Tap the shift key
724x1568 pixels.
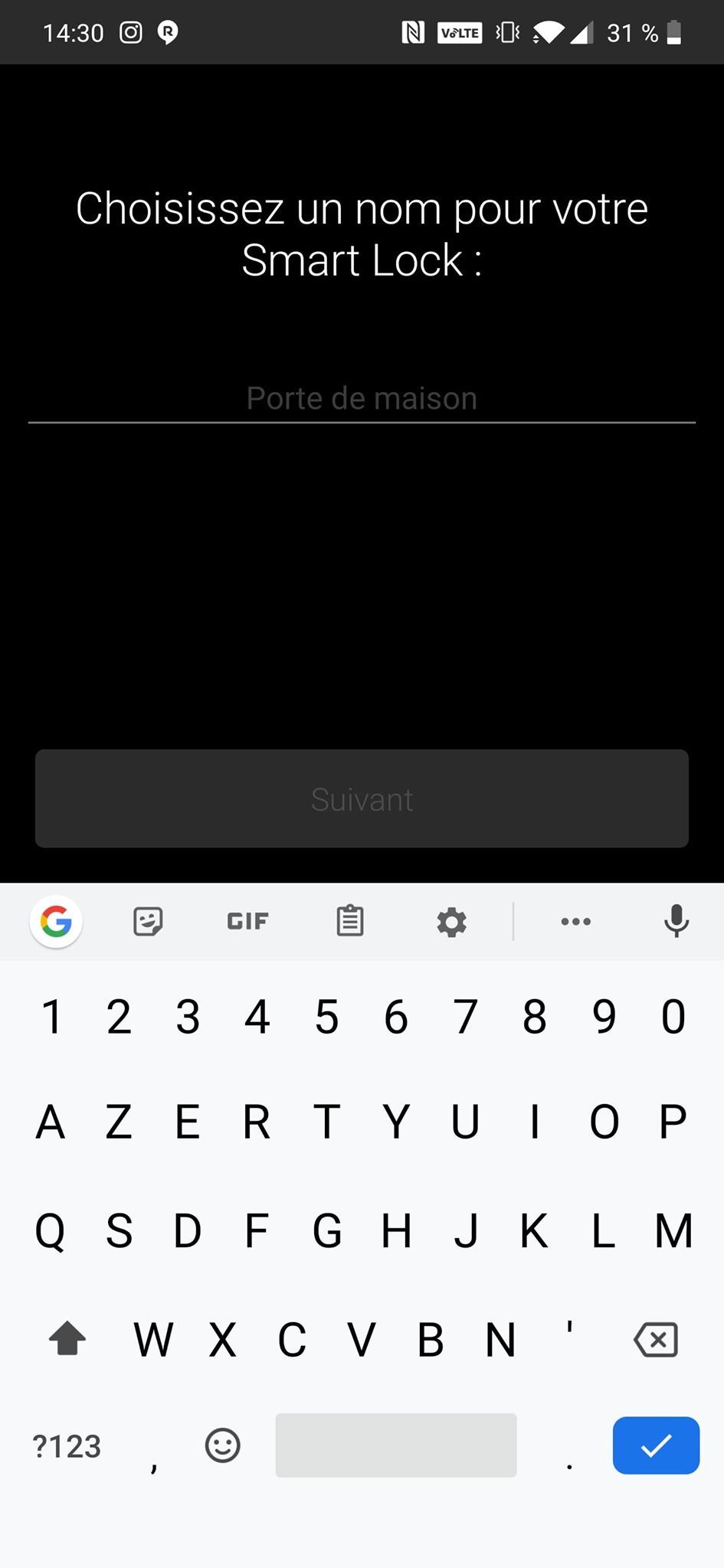[67, 1339]
